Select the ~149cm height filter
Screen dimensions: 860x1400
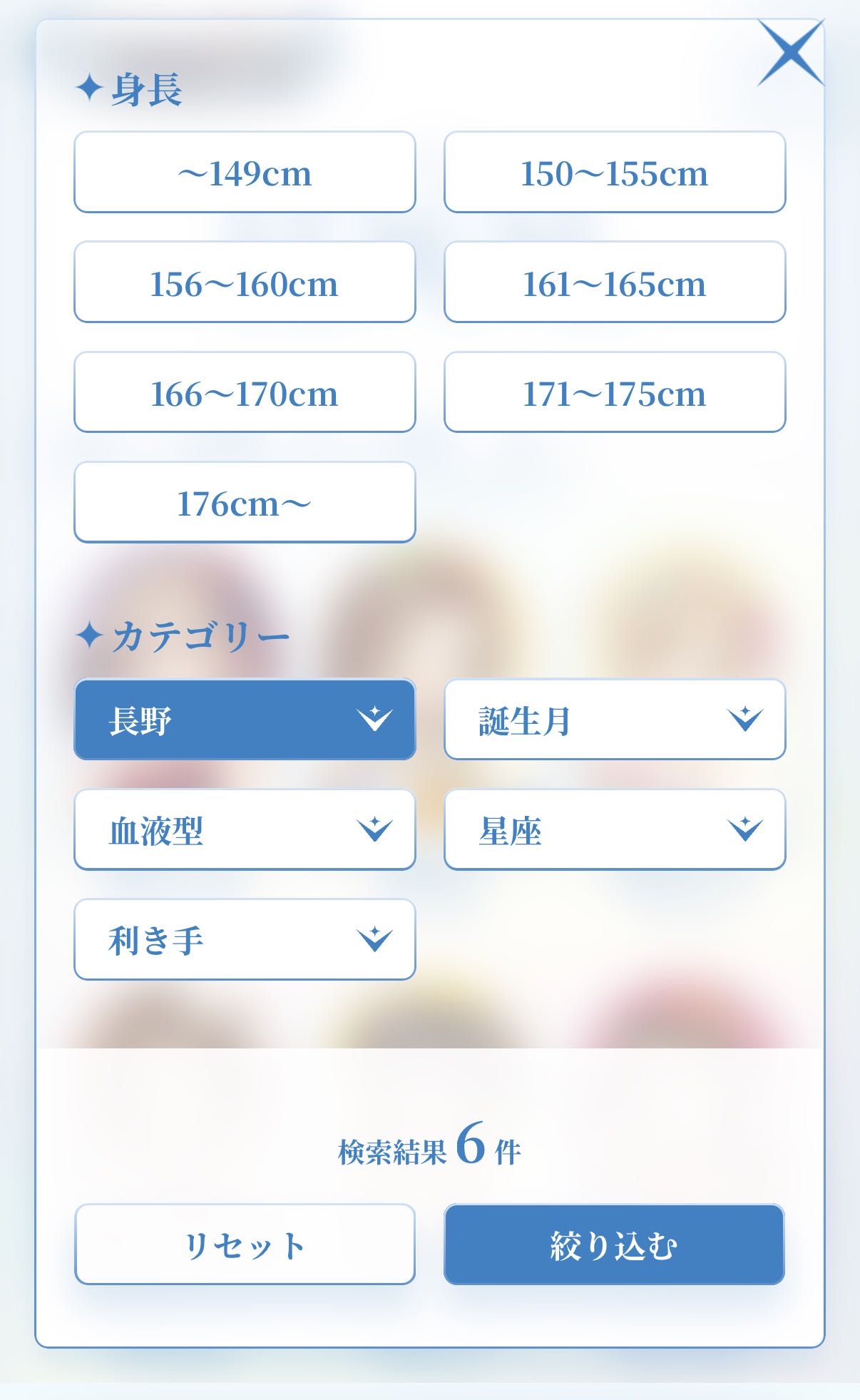(245, 172)
